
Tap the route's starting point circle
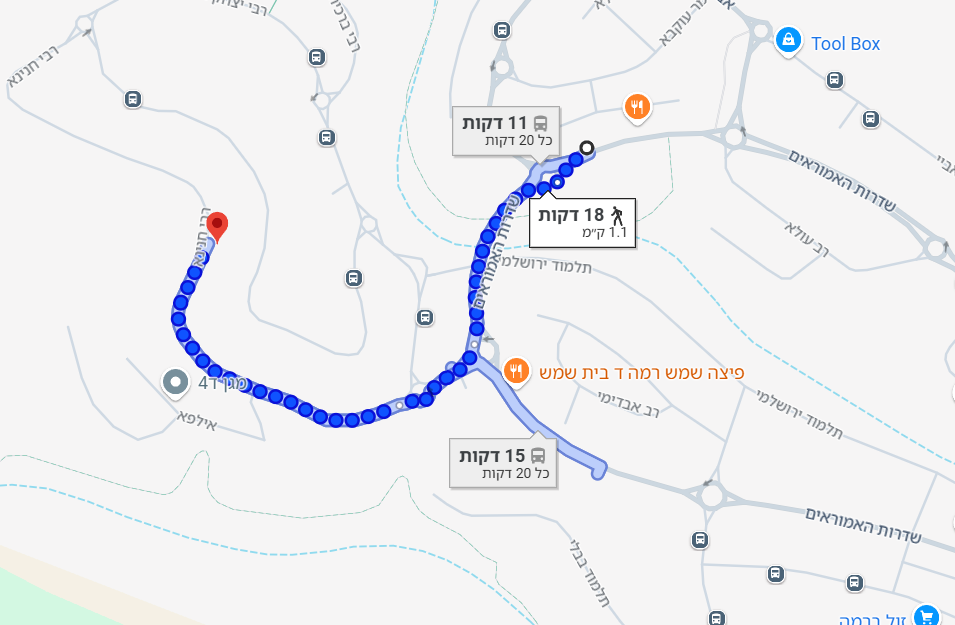pos(587,148)
